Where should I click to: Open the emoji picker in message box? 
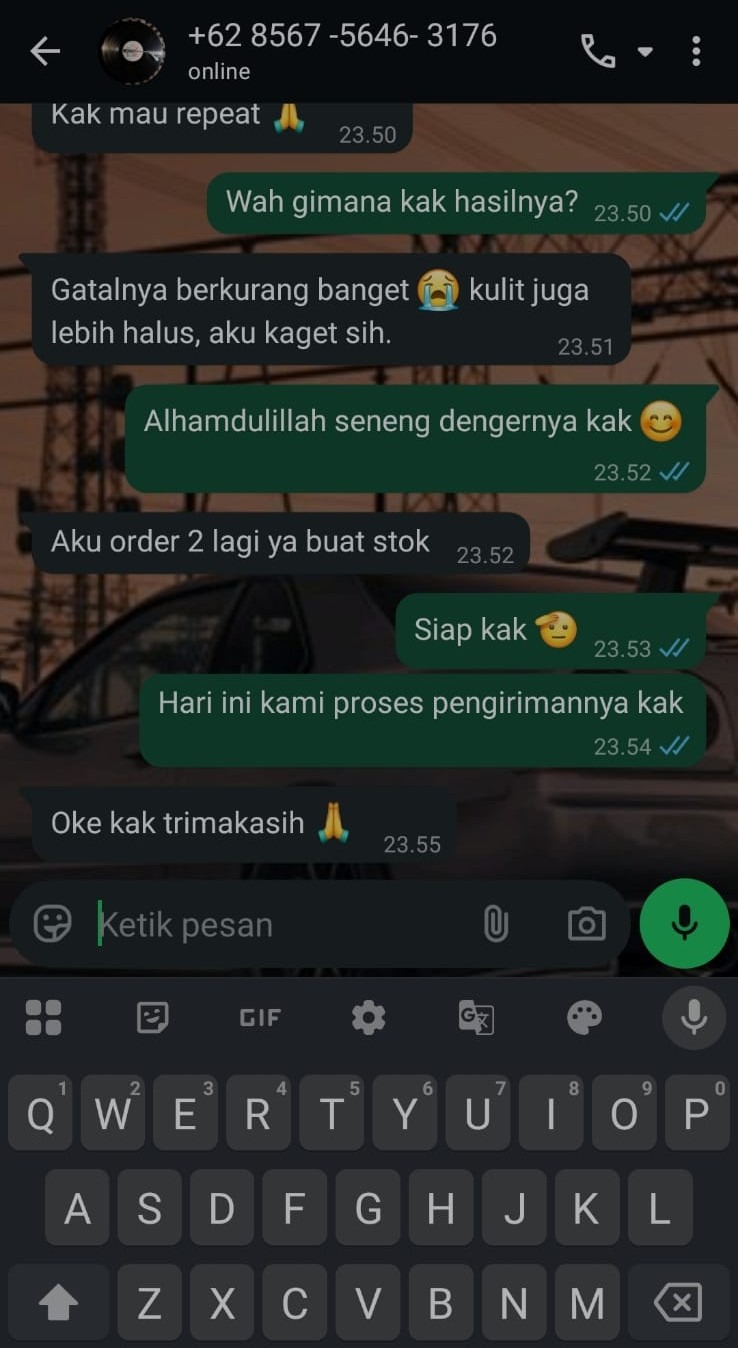52,924
